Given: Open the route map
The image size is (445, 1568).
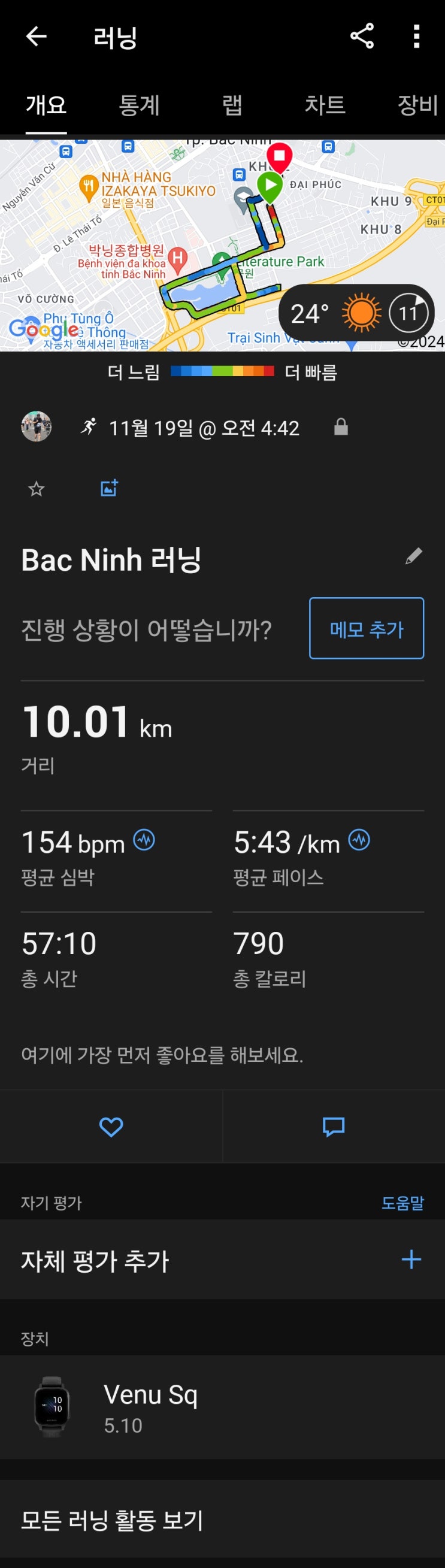Looking at the screenshot, I should pos(222,246).
